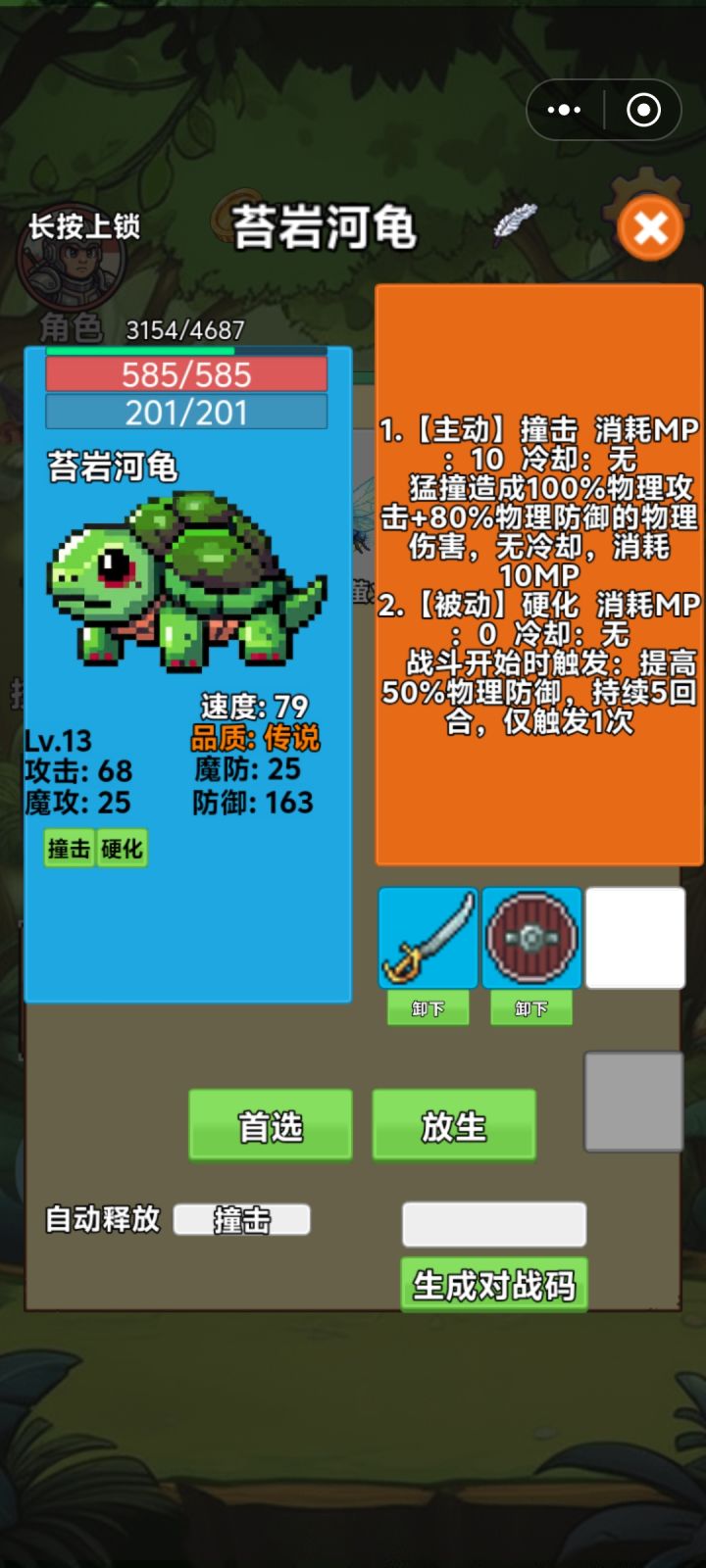Toggle the 硬化 skill tag
The width and height of the screenshot is (706, 1568).
[124, 848]
